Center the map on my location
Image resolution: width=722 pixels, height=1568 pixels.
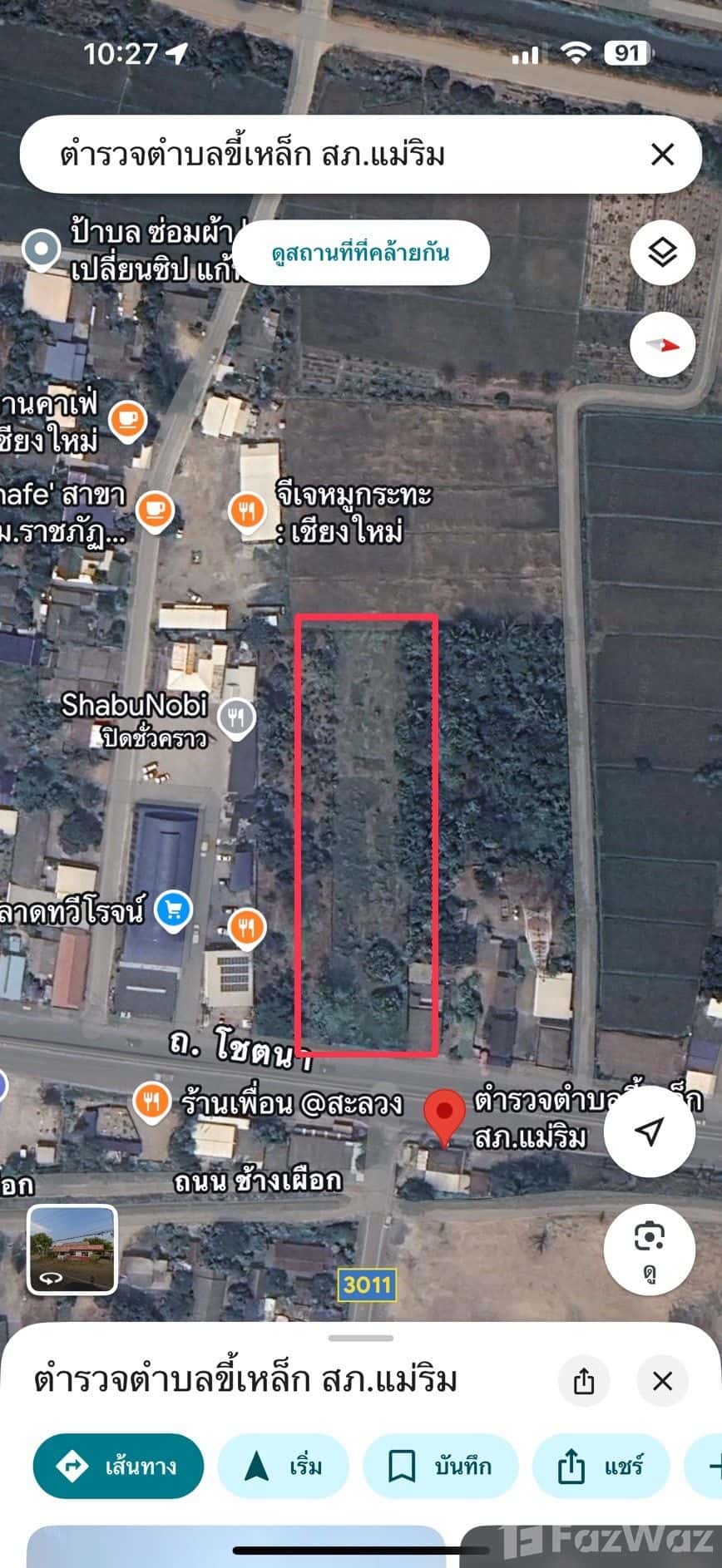[x=649, y=1132]
